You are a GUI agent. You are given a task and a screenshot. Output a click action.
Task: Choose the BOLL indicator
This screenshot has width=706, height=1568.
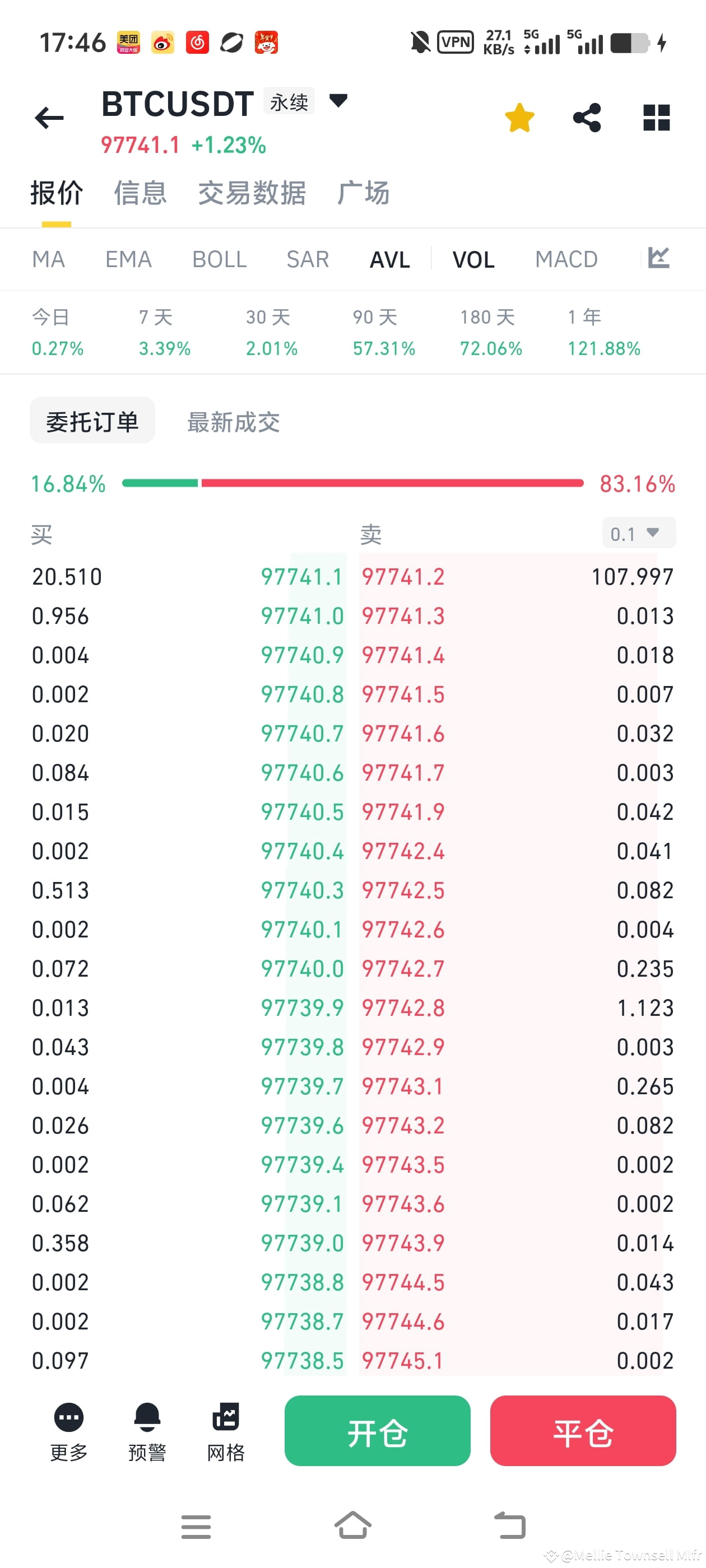pos(219,259)
